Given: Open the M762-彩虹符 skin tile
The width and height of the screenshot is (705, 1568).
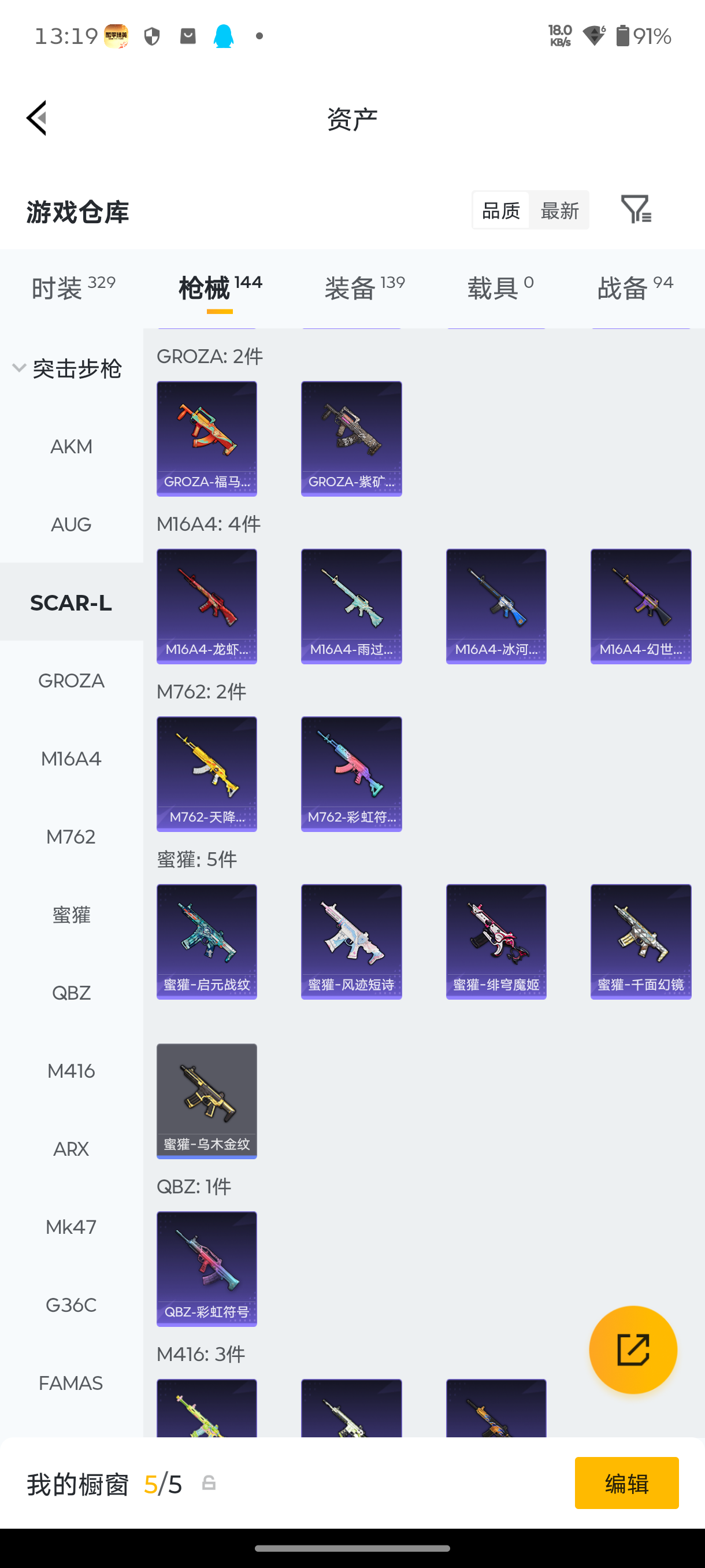Looking at the screenshot, I should coord(351,774).
